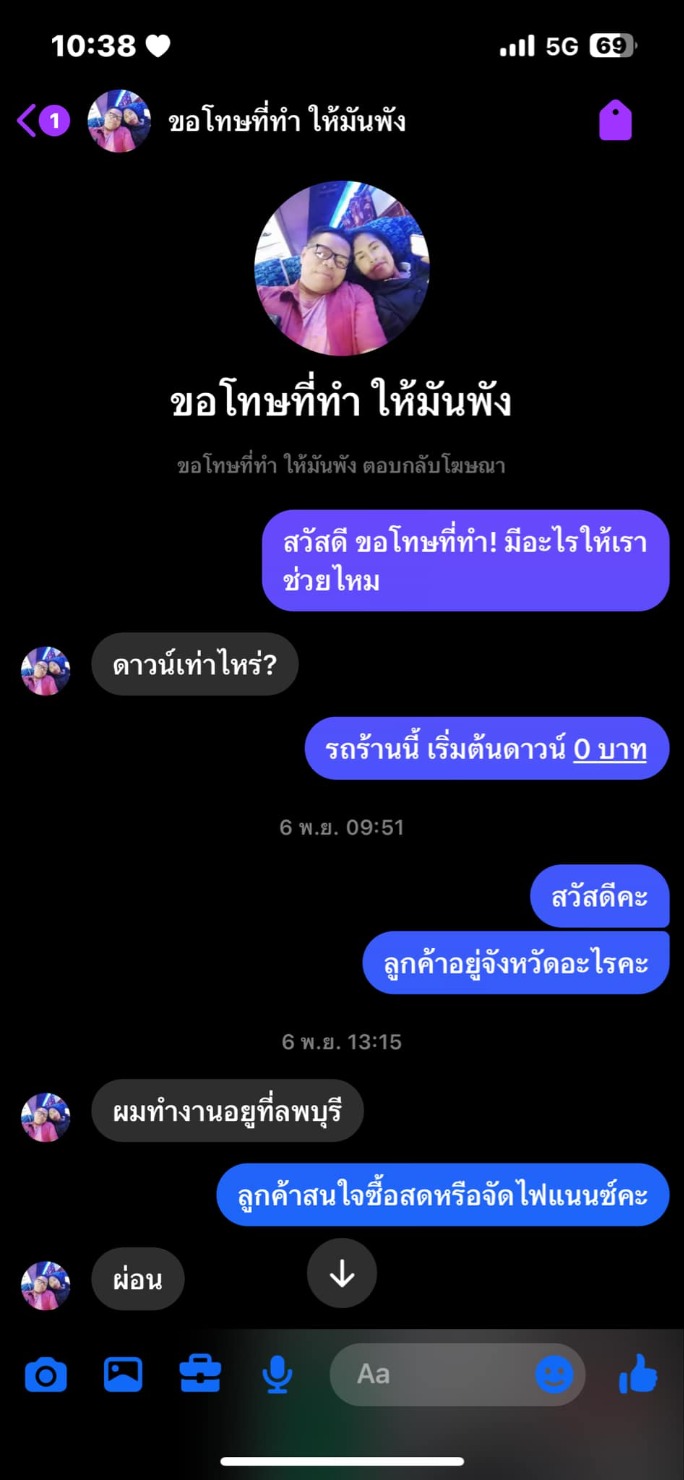
Task: Record a voice message with the microphone
Action: coord(277,1375)
